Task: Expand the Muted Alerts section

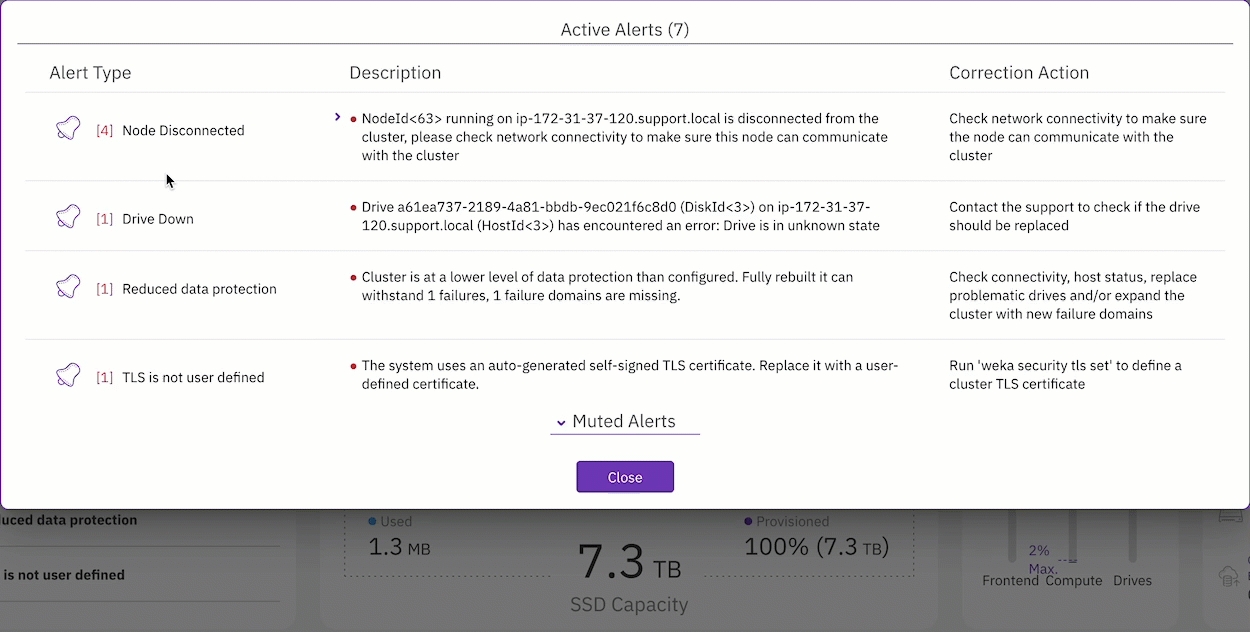Action: click(x=624, y=422)
